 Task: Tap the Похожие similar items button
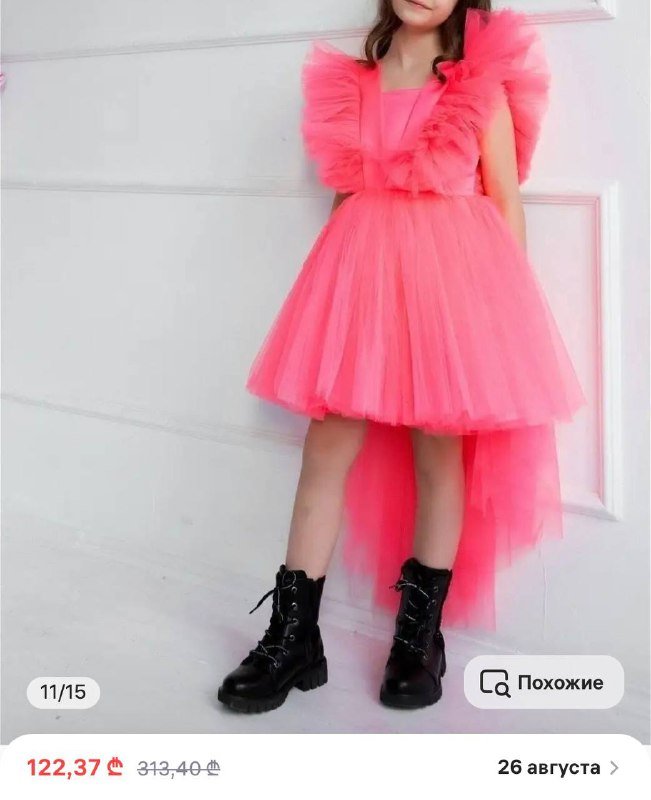pos(543,683)
